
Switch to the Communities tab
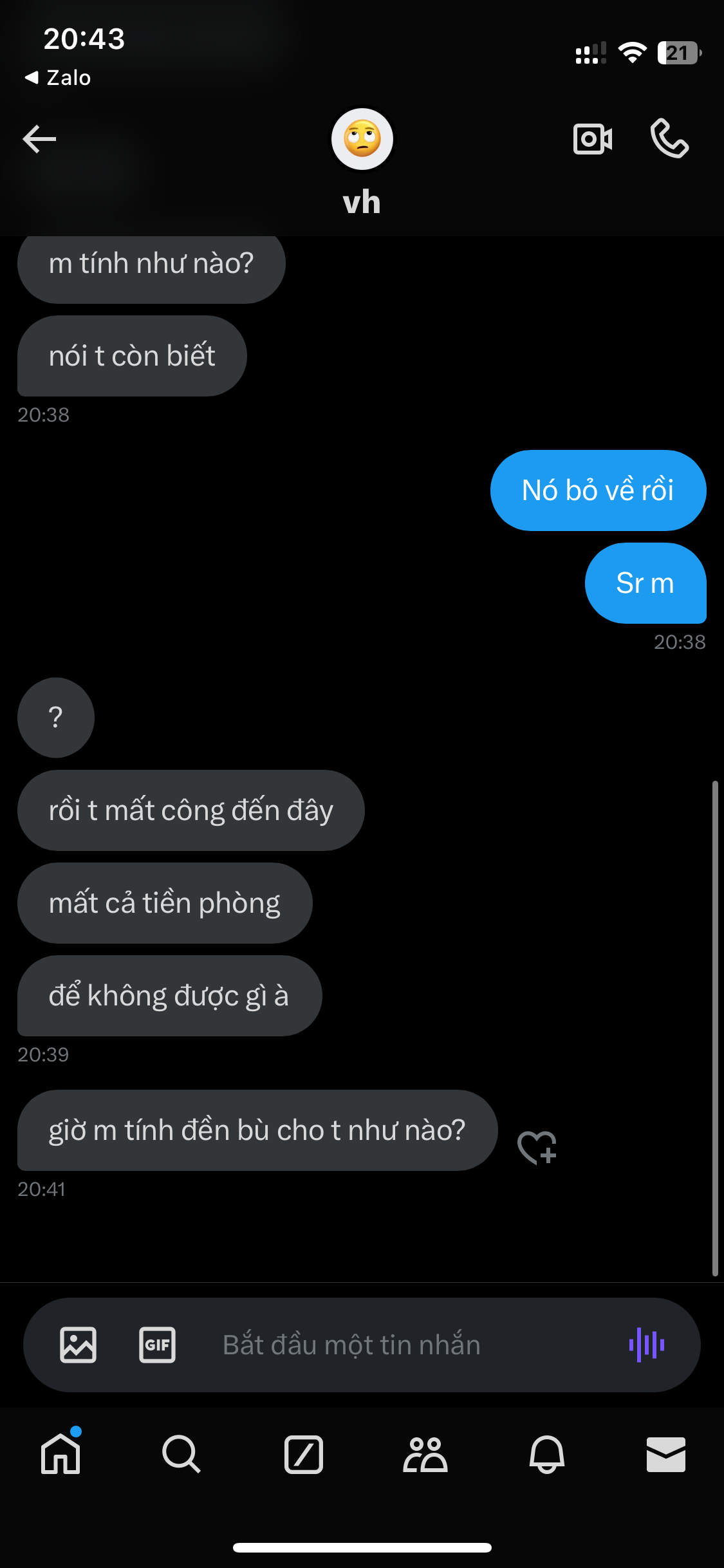(x=425, y=1453)
